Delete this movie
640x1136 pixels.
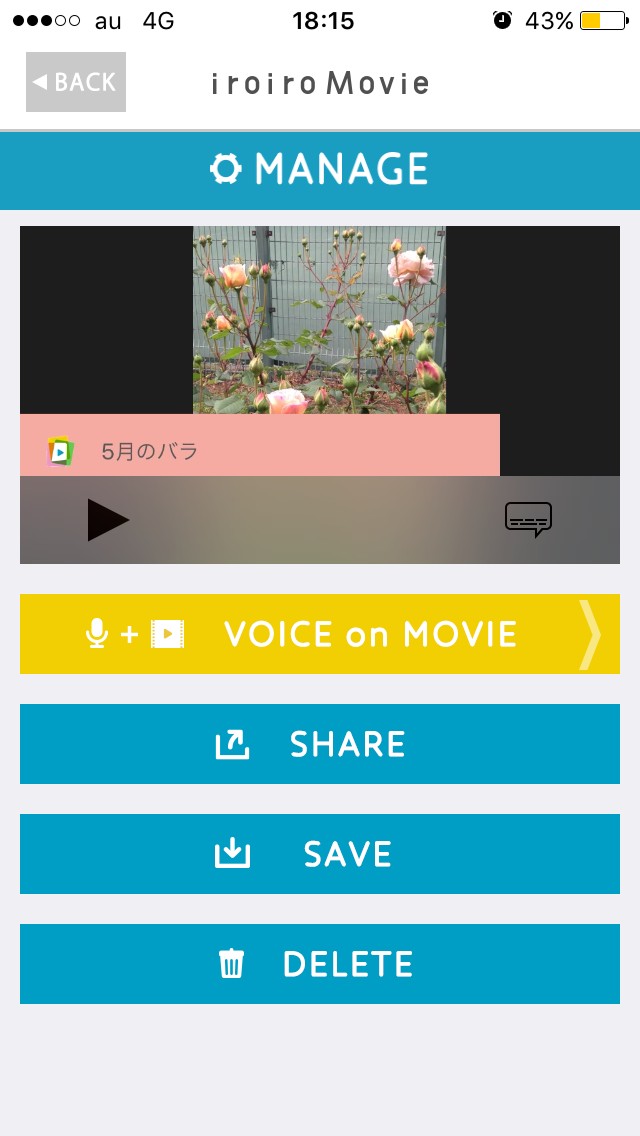(x=320, y=964)
